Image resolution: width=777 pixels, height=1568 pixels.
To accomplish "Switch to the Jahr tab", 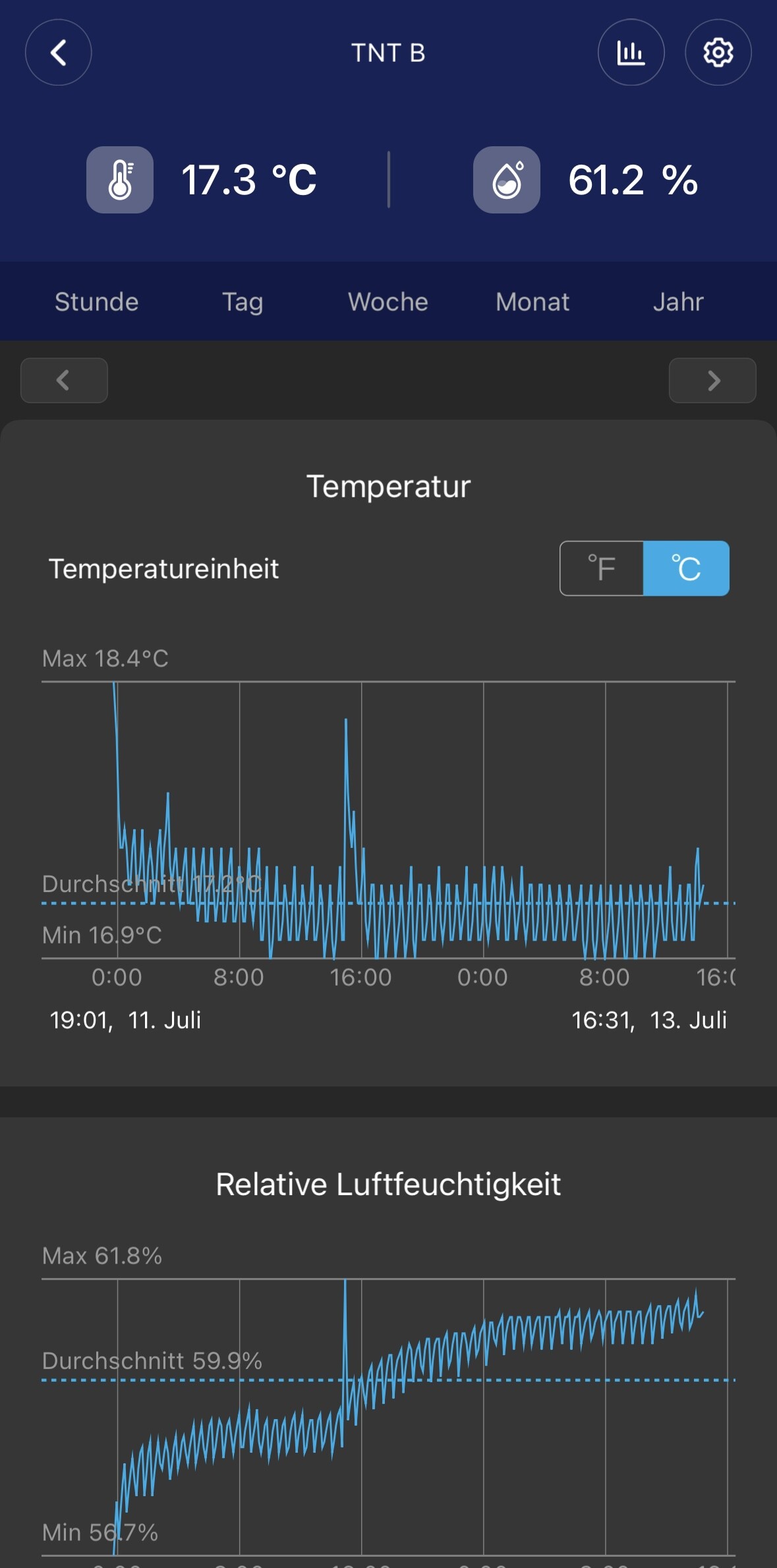I will point(678,302).
